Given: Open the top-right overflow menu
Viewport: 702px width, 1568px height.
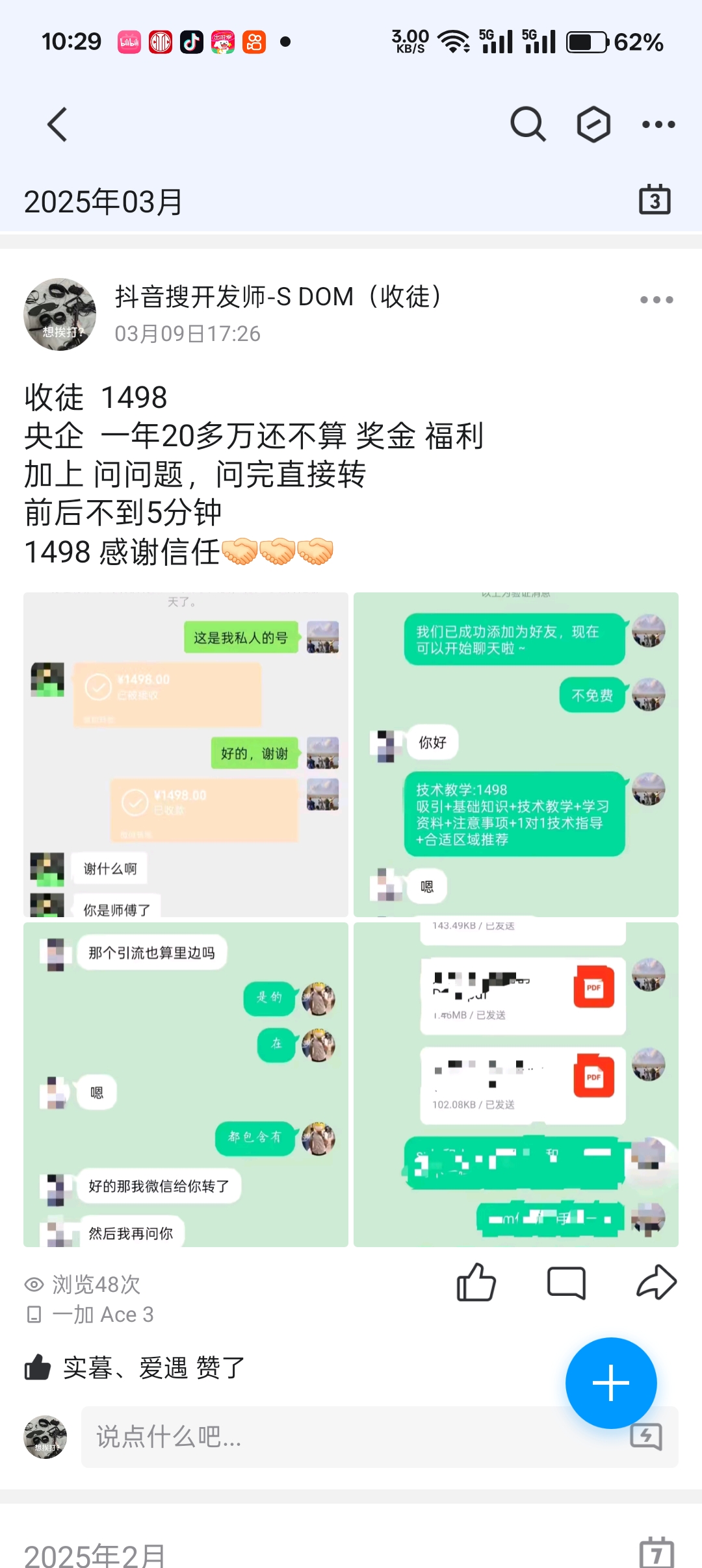Looking at the screenshot, I should pyautogui.click(x=658, y=125).
